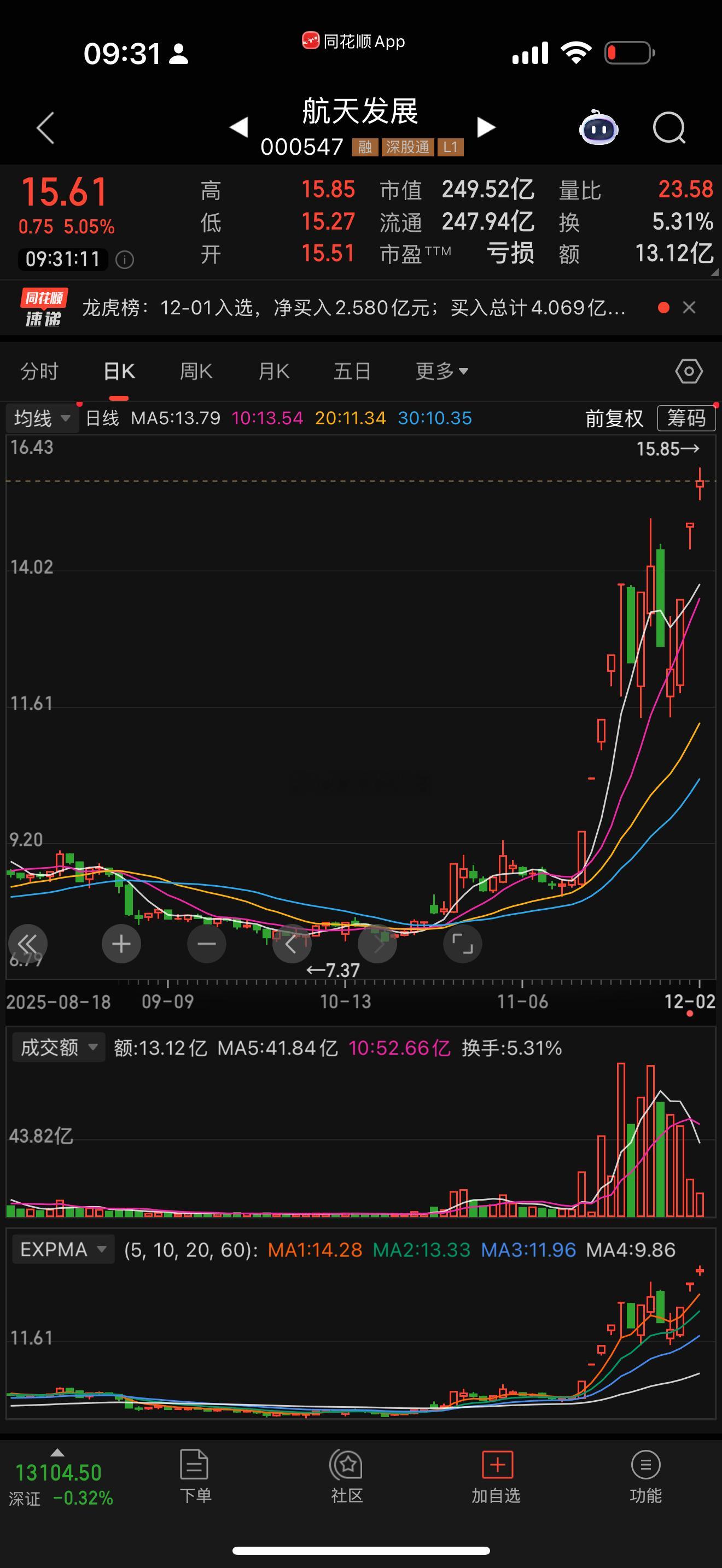722x1568 pixels.
Task: Switch to the 五日 view
Action: (352, 371)
